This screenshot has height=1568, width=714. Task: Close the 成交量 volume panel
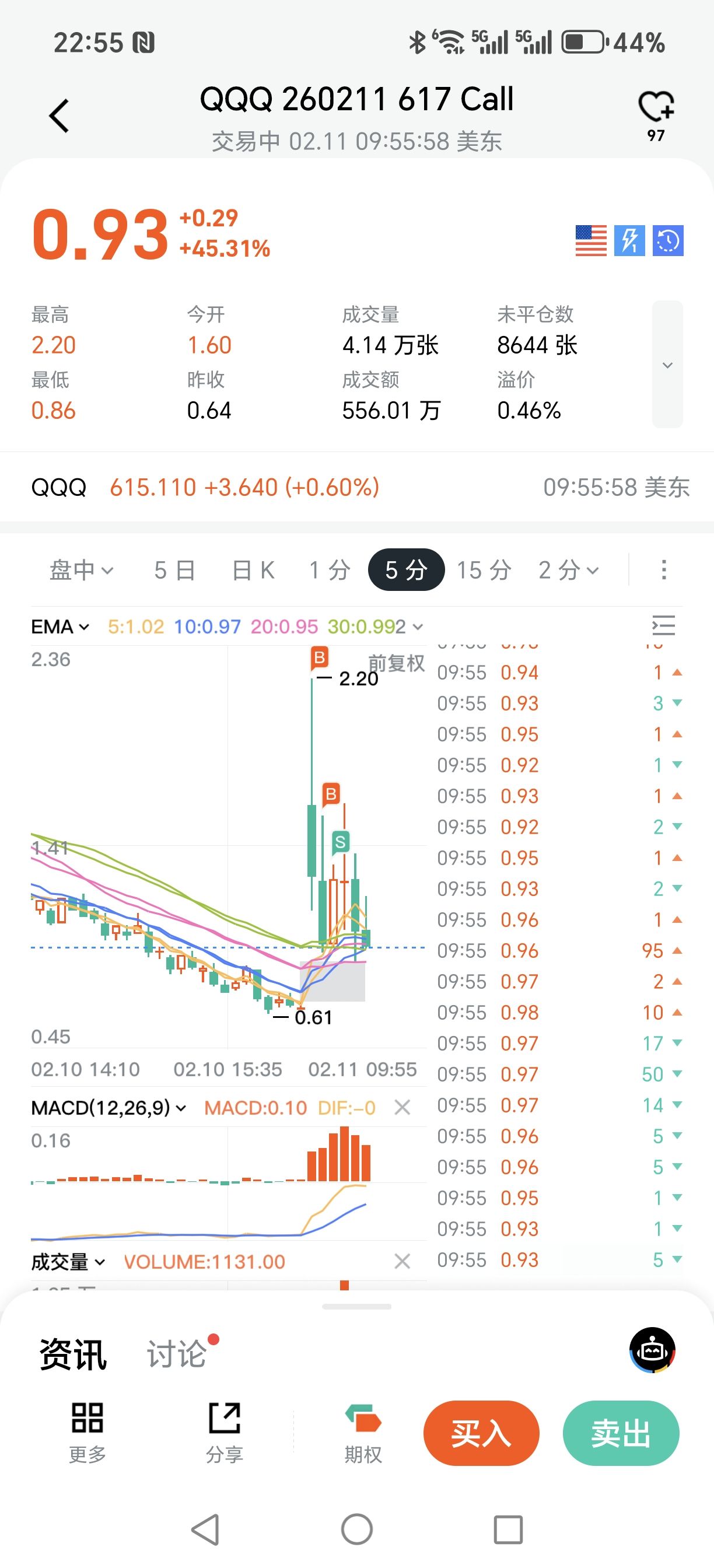click(x=402, y=1261)
